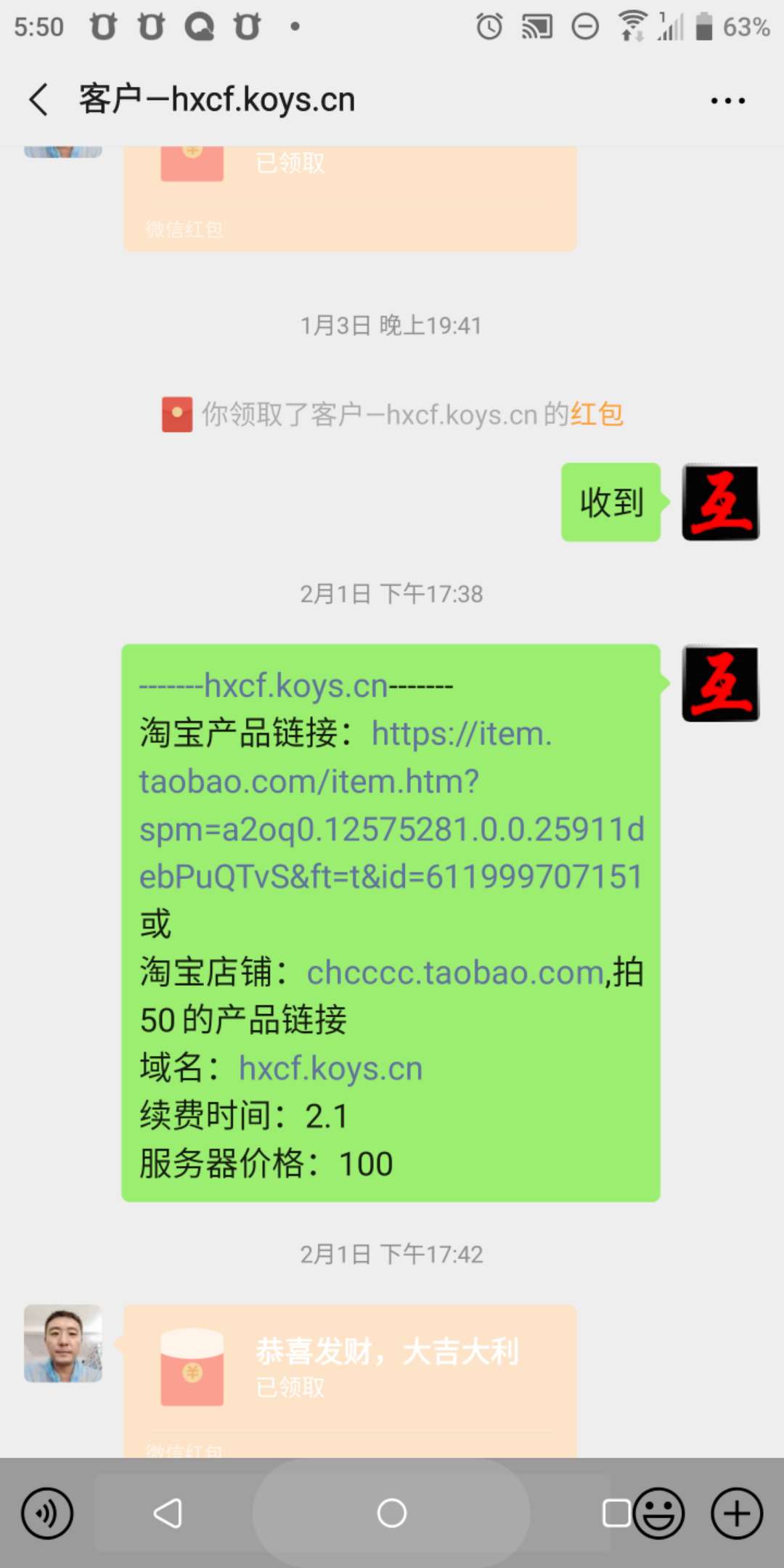Open the chat info overflow menu
This screenshot has width=784, height=1568.
(727, 101)
